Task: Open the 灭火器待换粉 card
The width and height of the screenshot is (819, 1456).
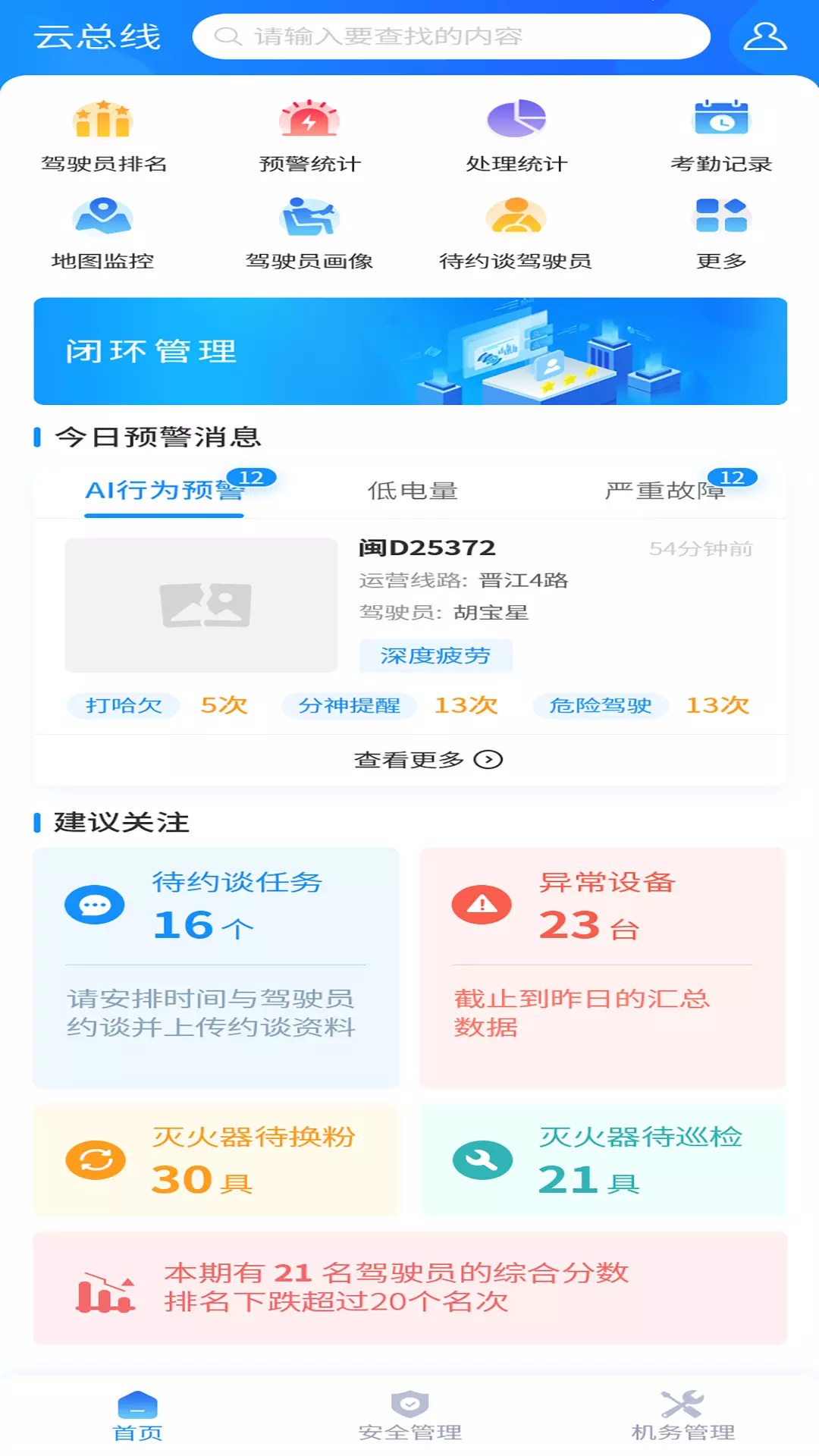Action: click(216, 1161)
